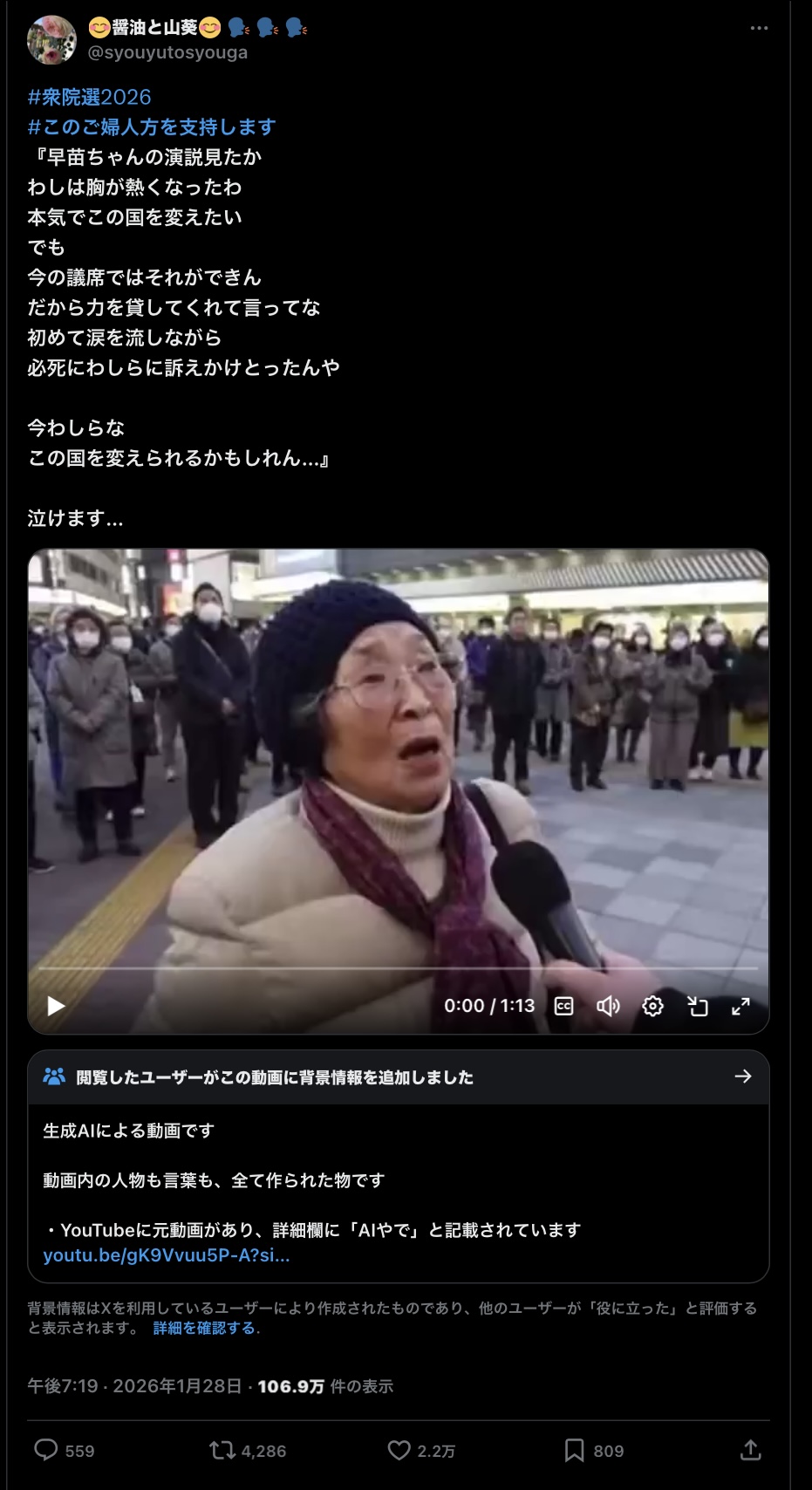Share this post
This screenshot has width=812, height=1490.
(x=750, y=1450)
